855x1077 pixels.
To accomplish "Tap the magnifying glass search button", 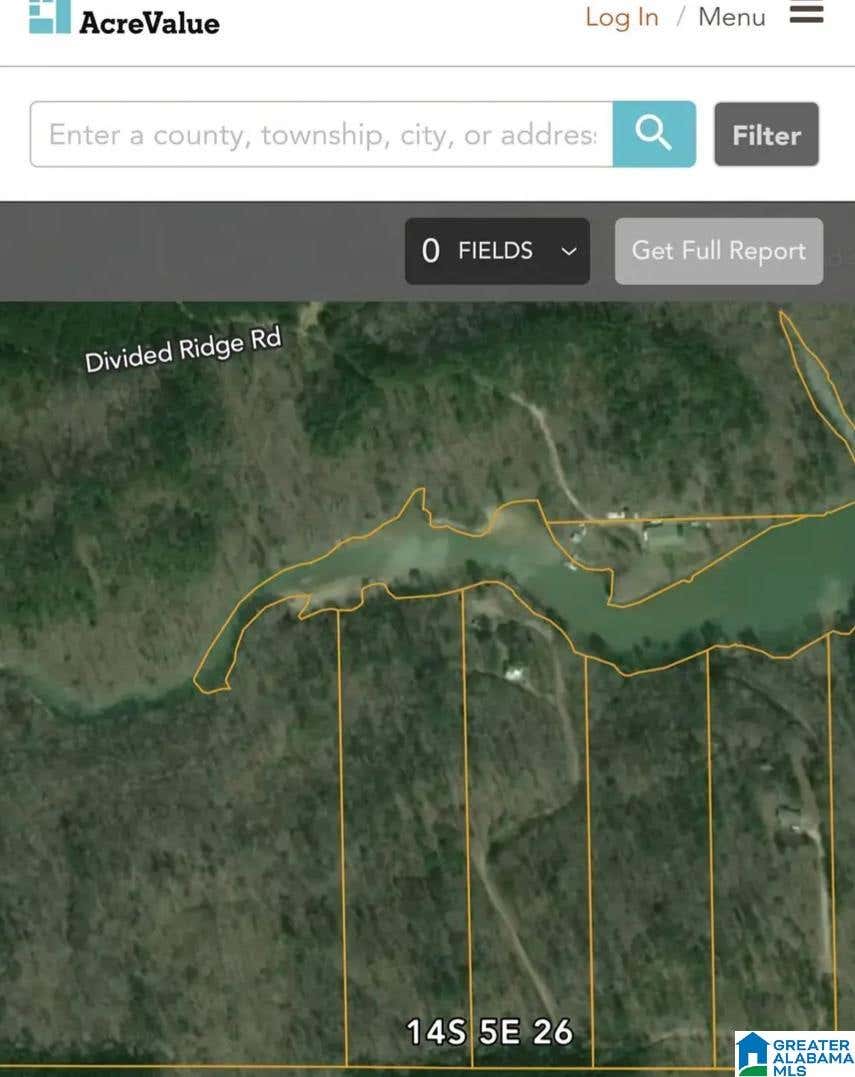I will tap(654, 134).
